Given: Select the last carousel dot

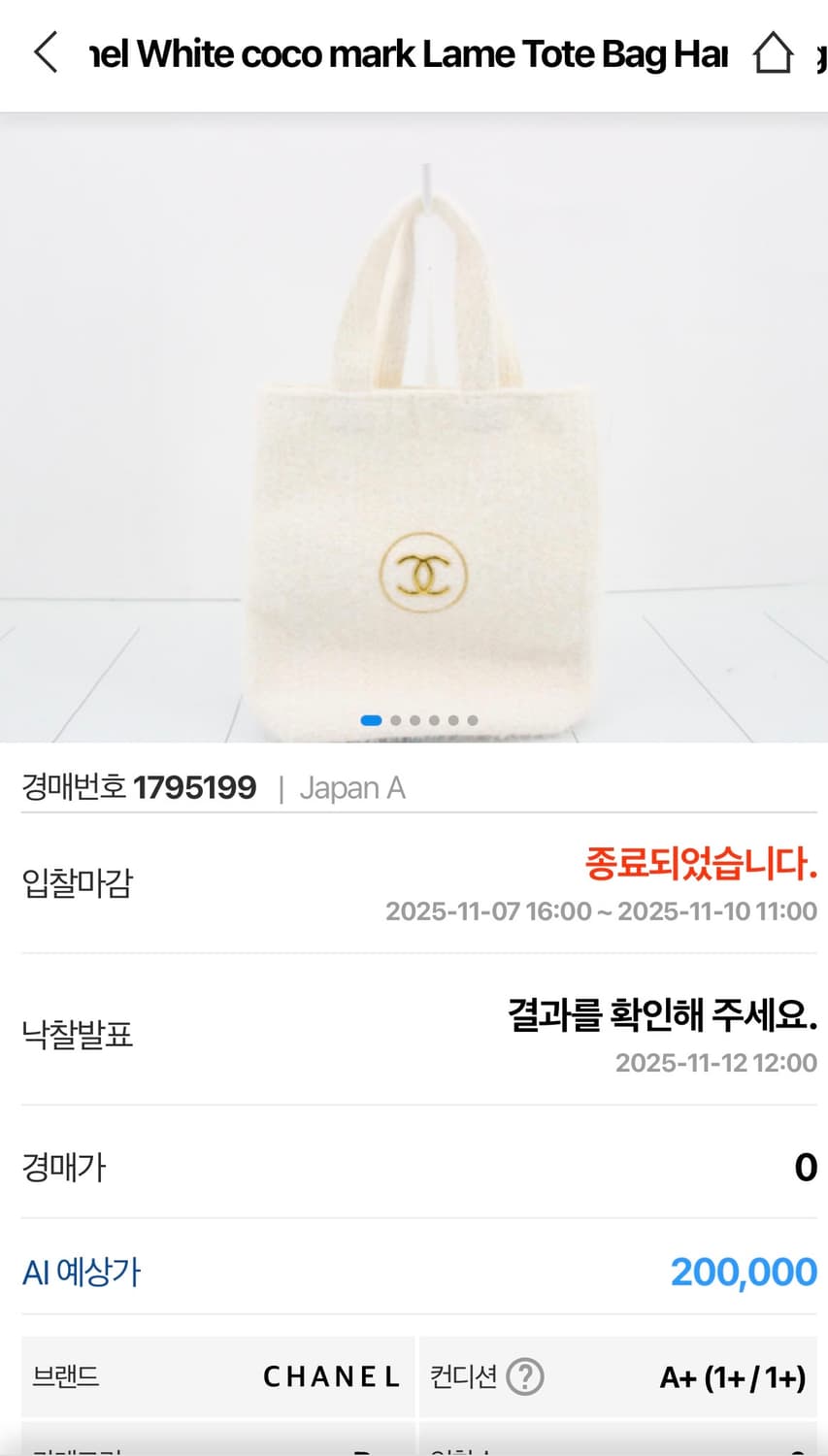Looking at the screenshot, I should click(471, 721).
